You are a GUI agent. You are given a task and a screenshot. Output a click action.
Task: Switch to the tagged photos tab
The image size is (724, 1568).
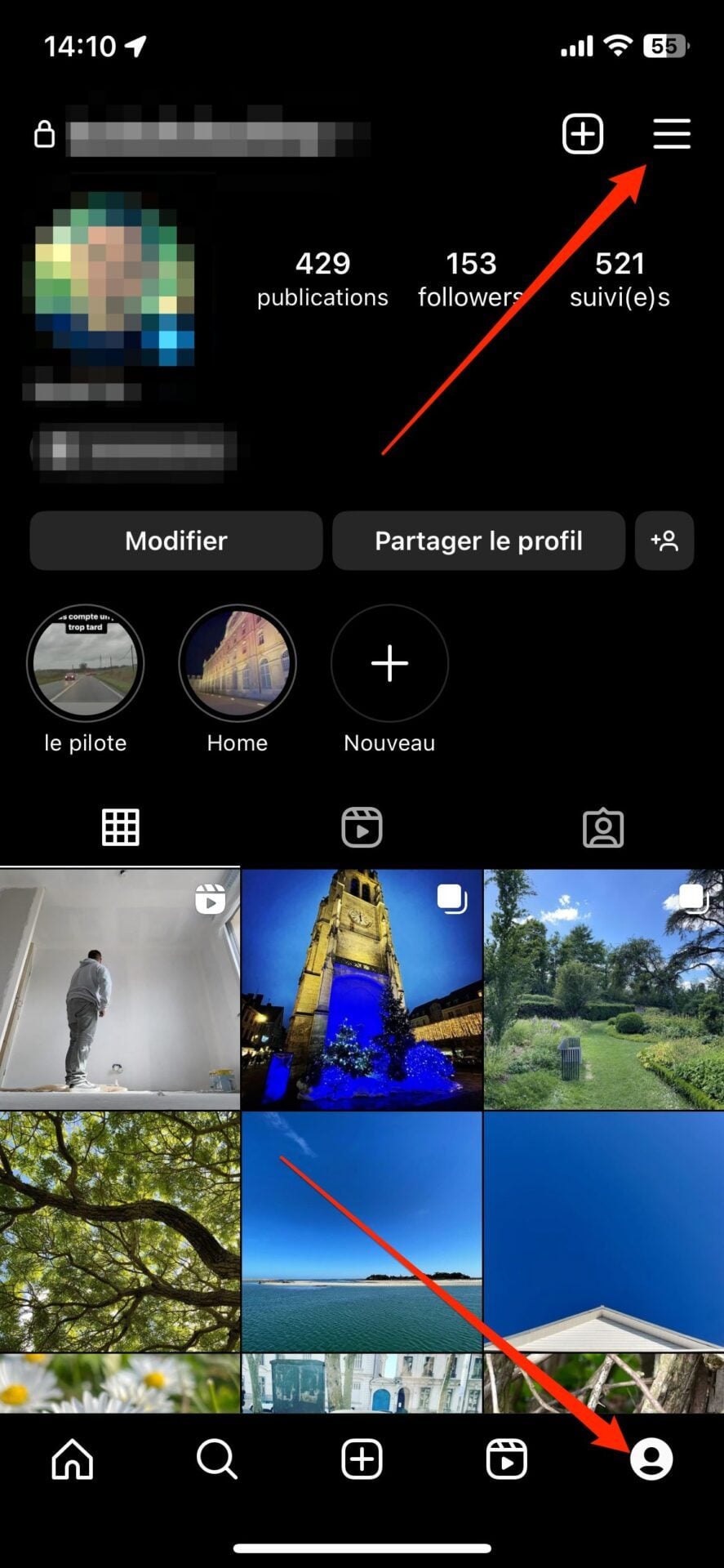click(603, 827)
